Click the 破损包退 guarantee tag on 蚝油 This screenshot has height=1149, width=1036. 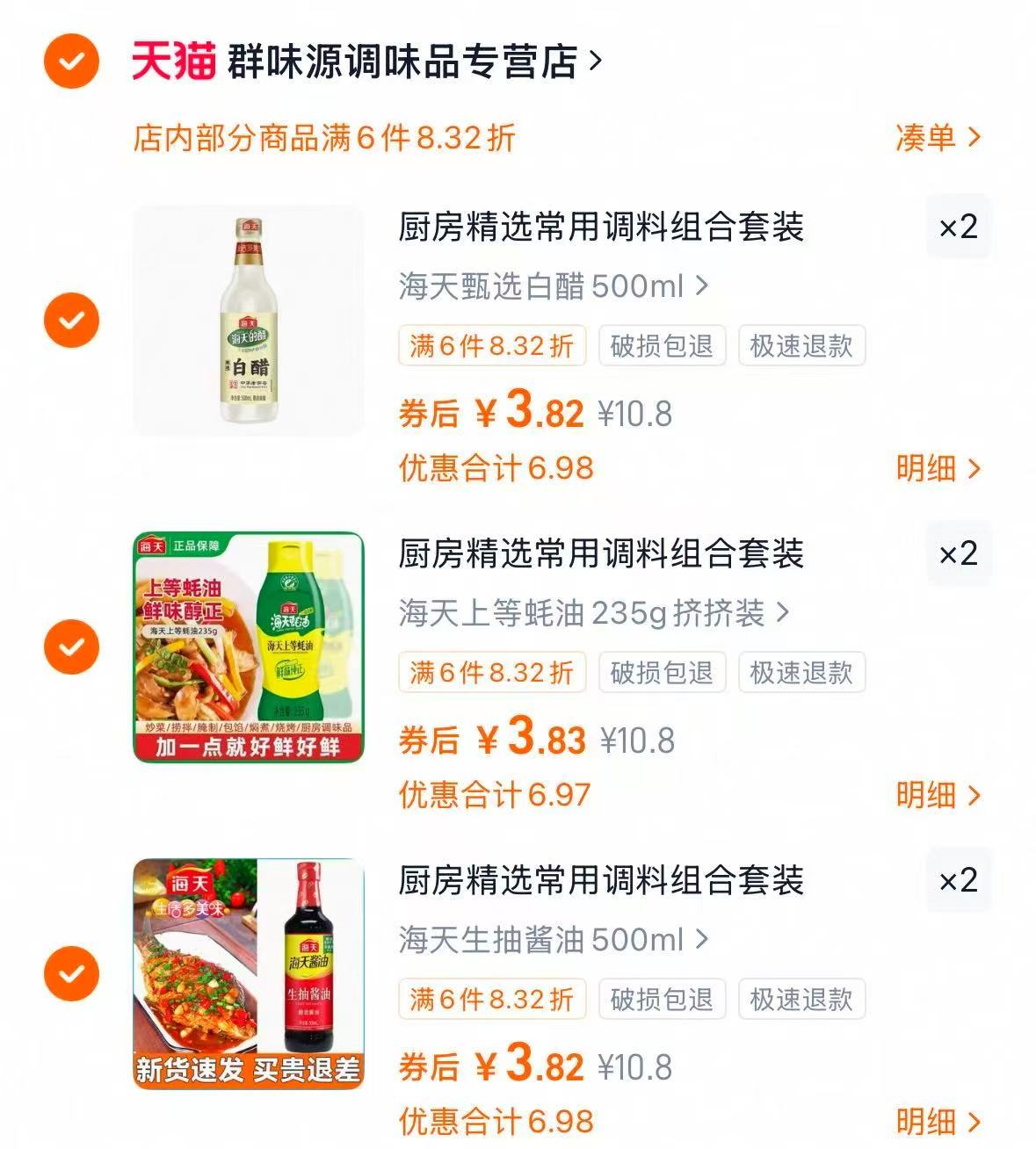point(661,674)
